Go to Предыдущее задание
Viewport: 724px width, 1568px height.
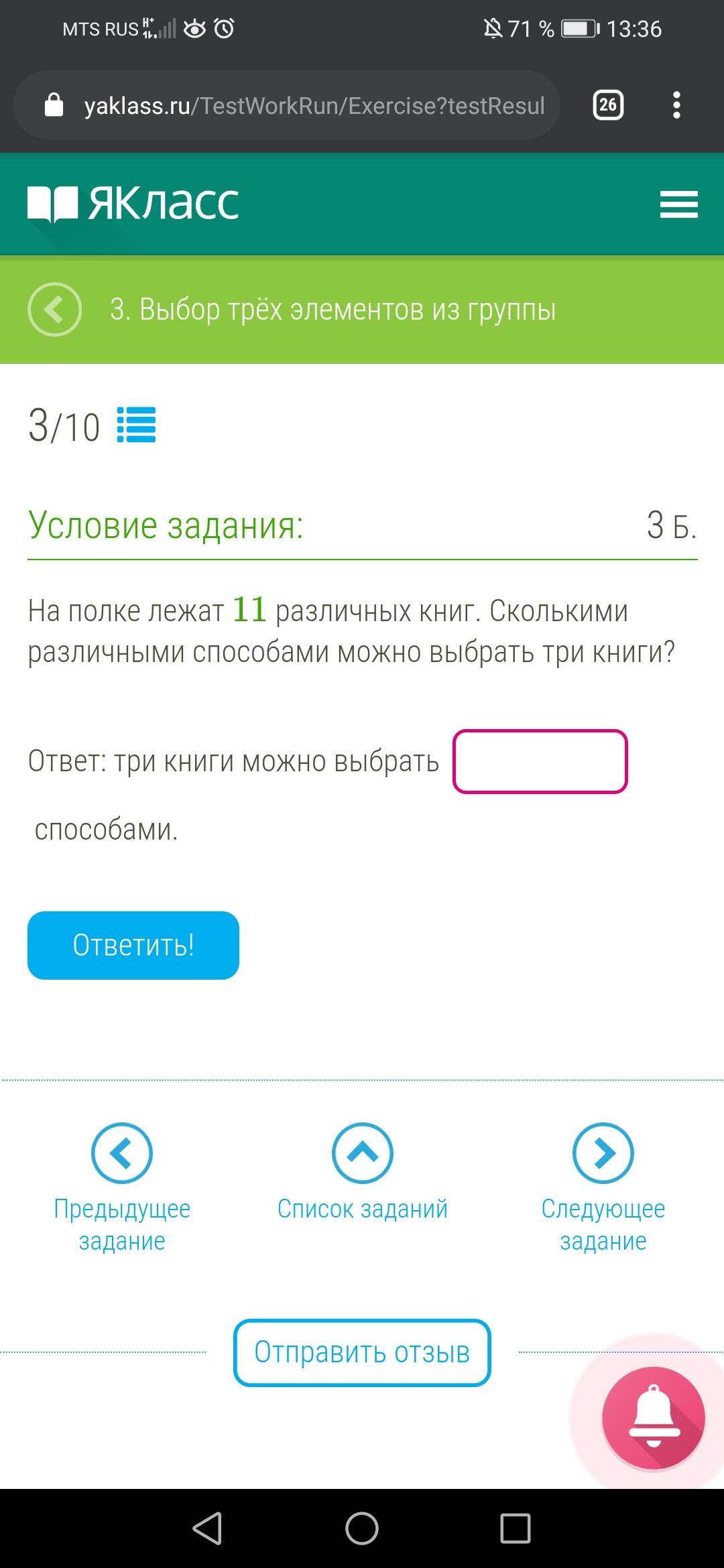[122, 1187]
